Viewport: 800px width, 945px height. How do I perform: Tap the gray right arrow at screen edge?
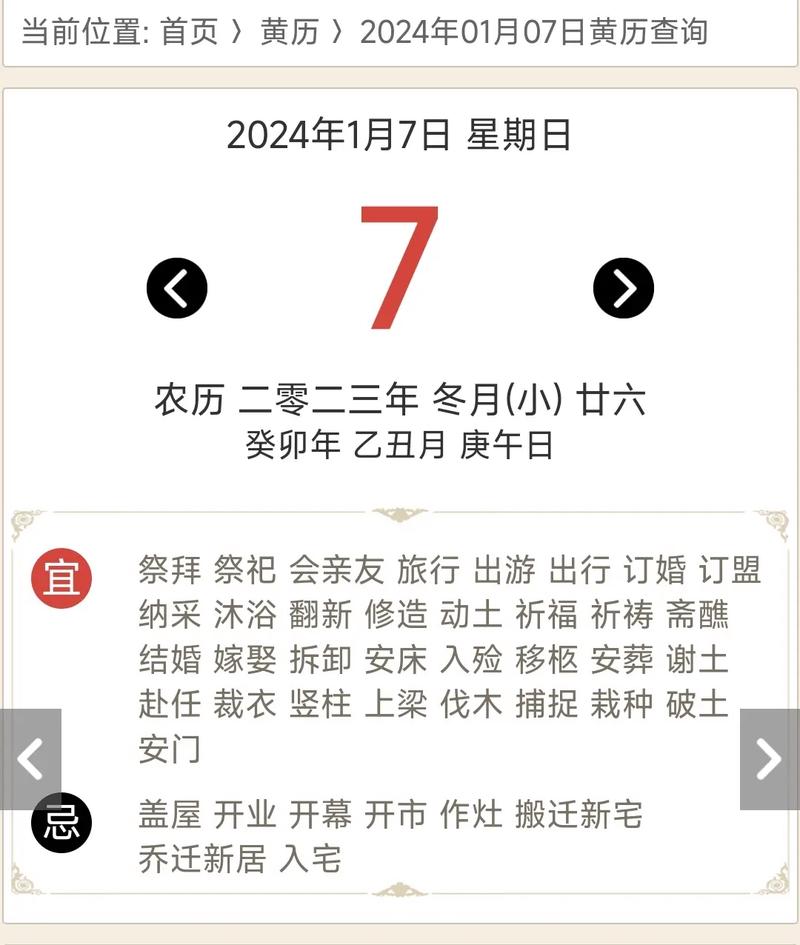click(x=769, y=759)
